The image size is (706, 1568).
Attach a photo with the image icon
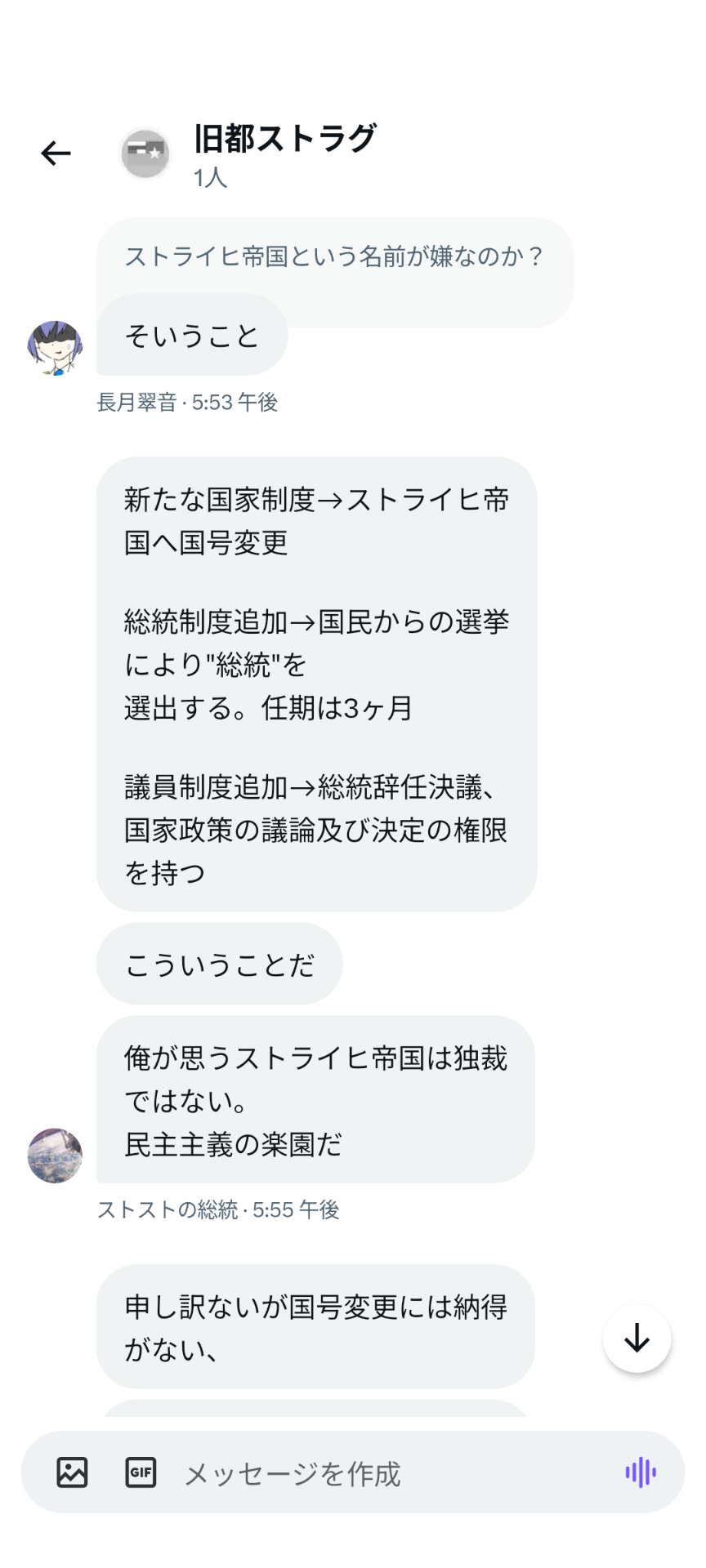pos(72,1472)
